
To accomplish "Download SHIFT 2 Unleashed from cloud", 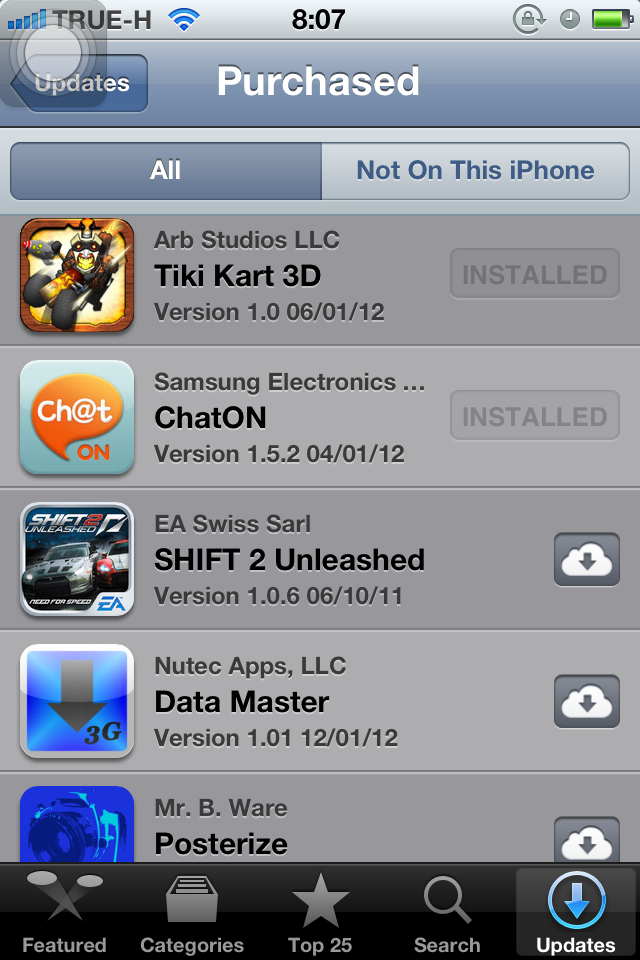I will [x=586, y=560].
